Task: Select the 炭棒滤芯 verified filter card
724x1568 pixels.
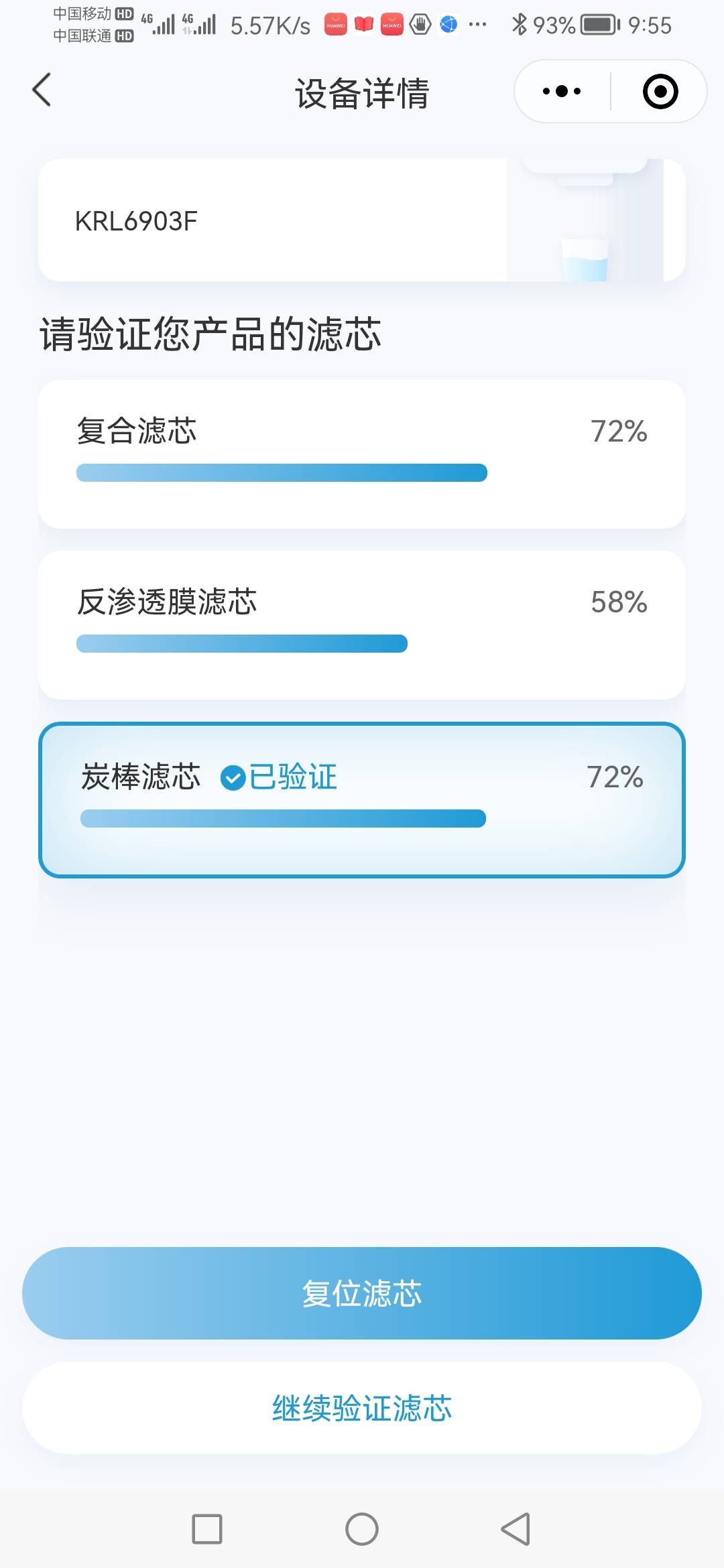Action: click(x=362, y=800)
